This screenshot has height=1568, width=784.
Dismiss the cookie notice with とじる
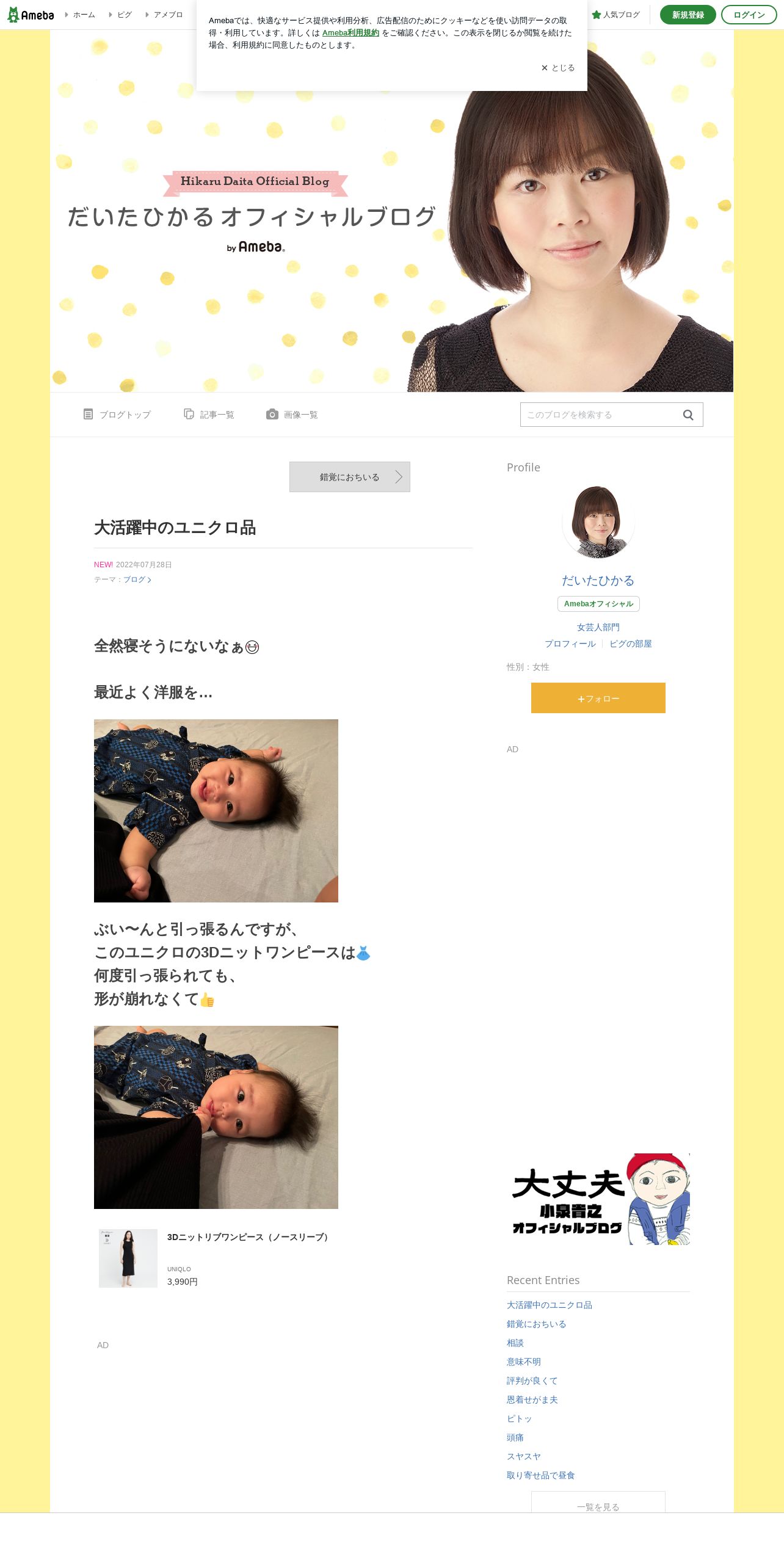[558, 68]
